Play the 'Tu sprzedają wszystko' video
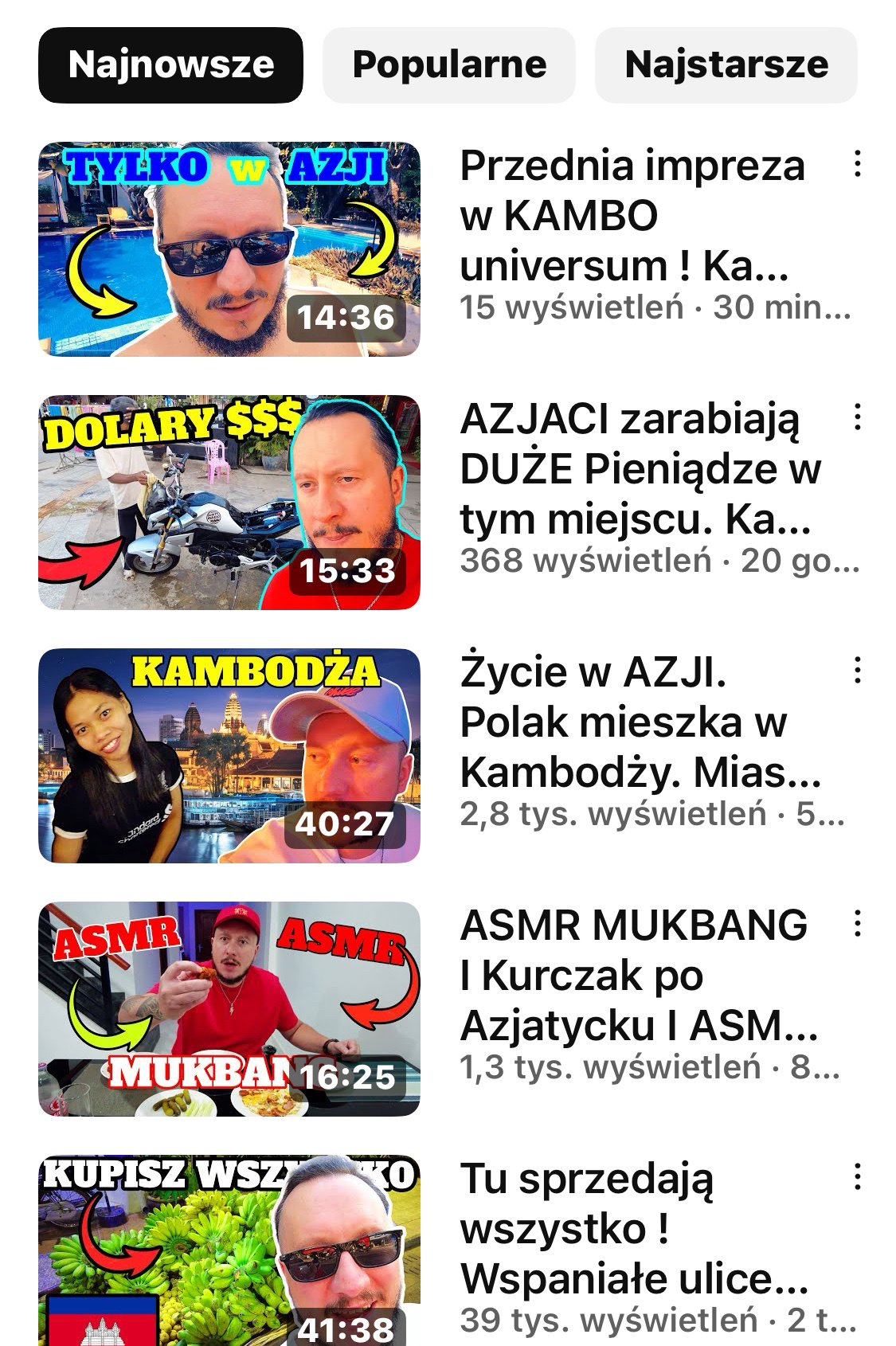896x1346 pixels. 229,1250
